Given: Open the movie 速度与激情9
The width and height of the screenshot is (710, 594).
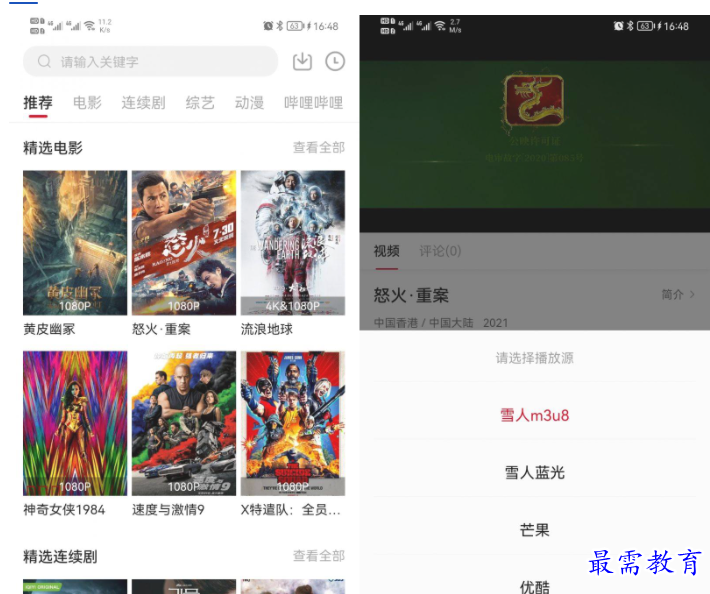Looking at the screenshot, I should [x=184, y=423].
